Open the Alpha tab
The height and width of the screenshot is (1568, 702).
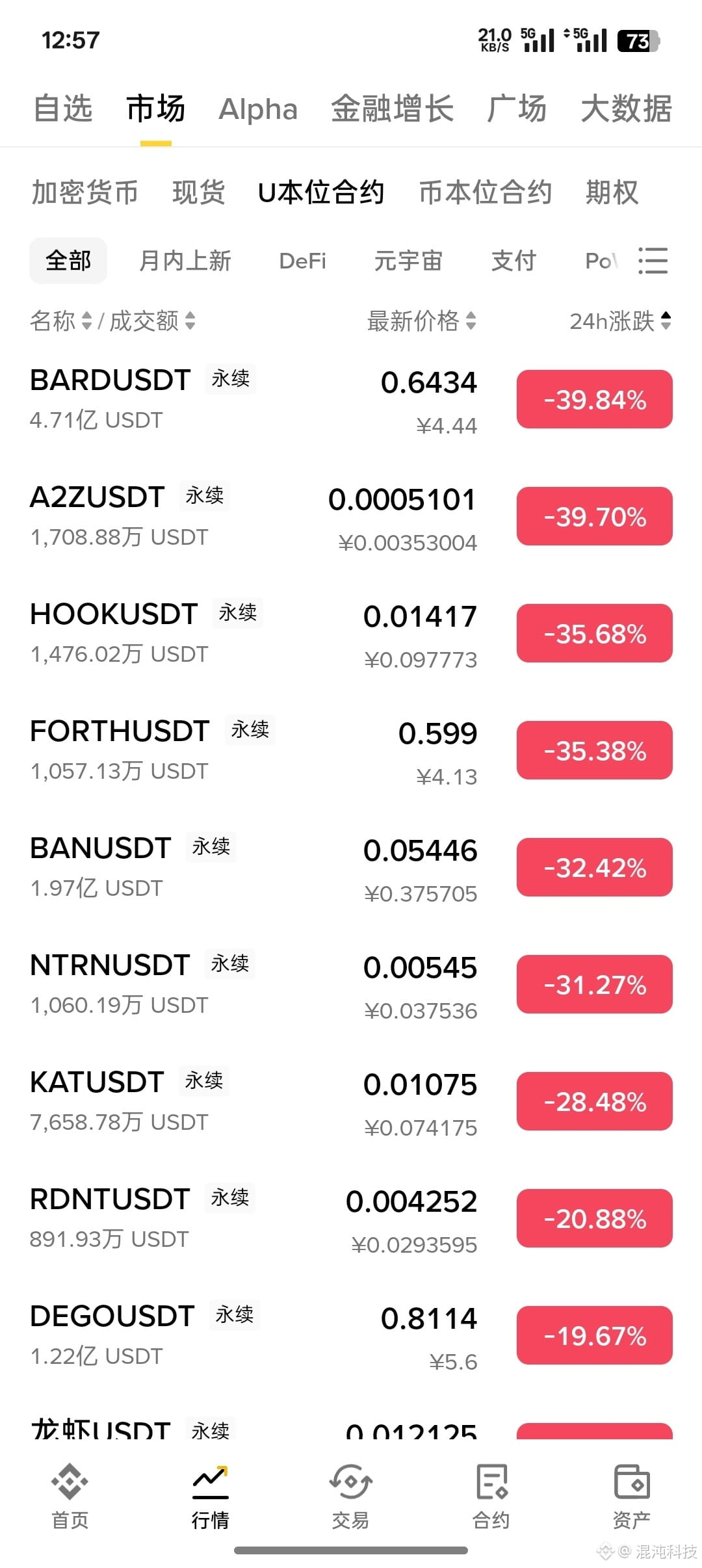258,109
